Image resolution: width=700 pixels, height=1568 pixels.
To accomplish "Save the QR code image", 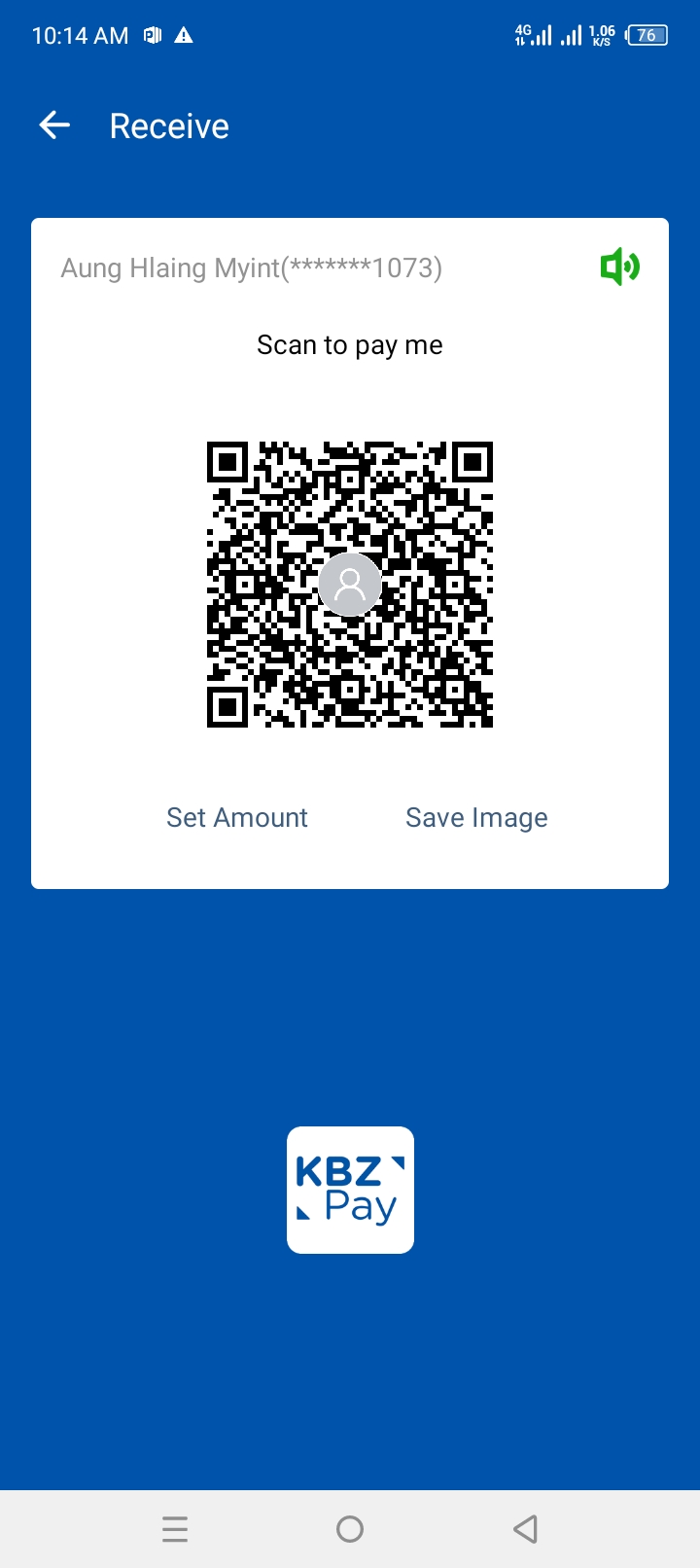I will tap(476, 817).
